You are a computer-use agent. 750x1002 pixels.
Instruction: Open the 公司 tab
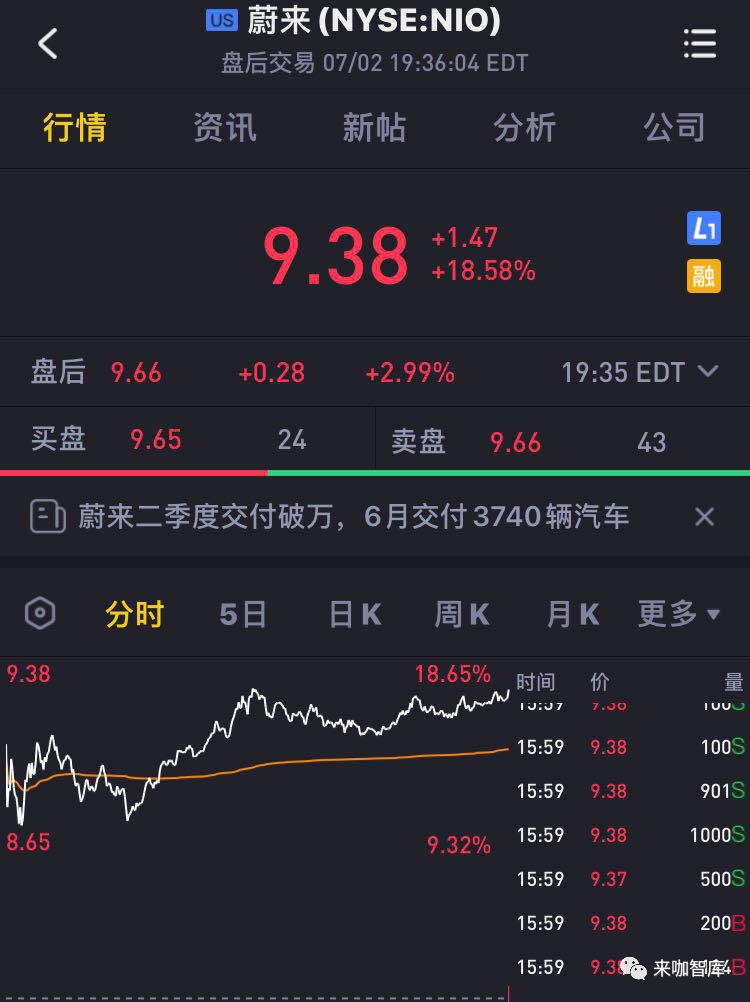tap(674, 128)
